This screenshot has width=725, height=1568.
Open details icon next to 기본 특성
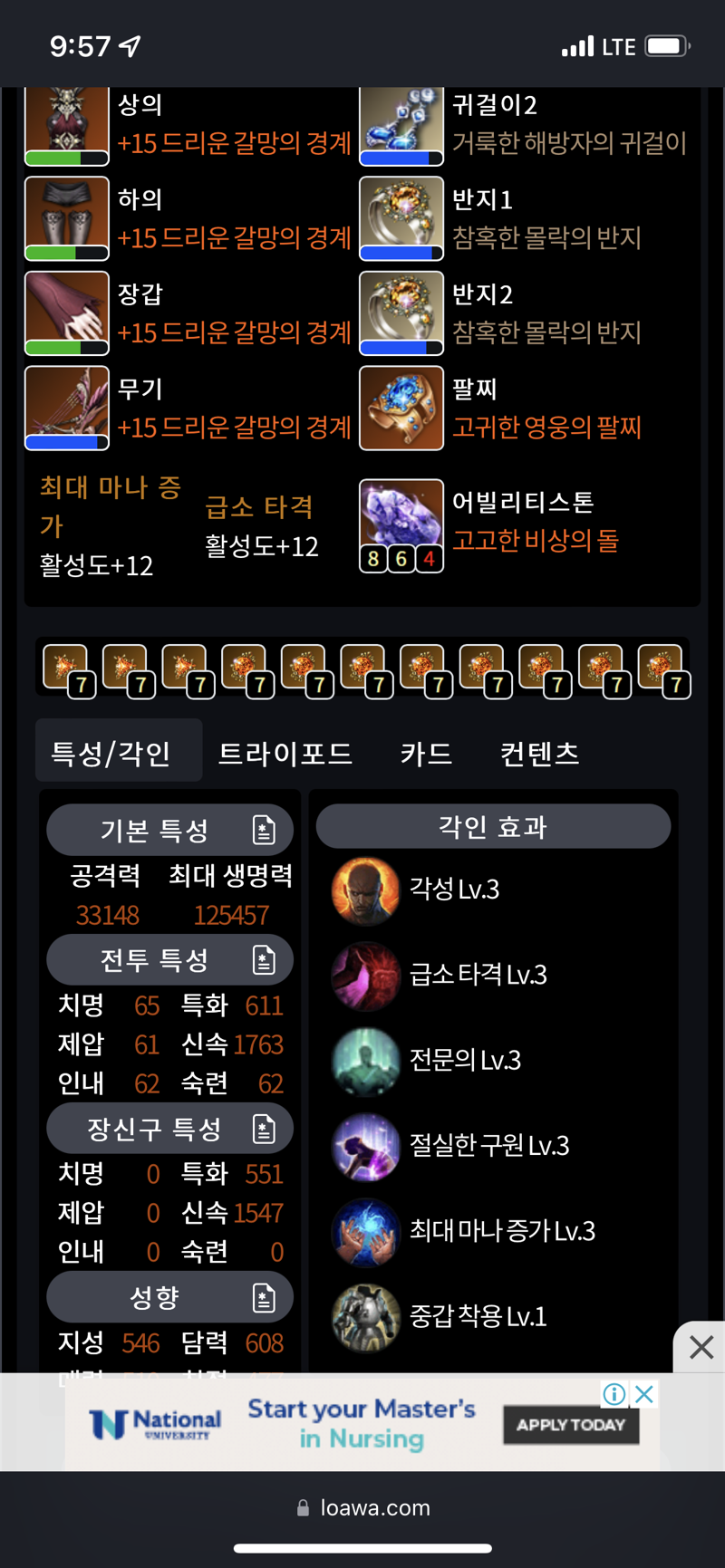click(x=264, y=830)
